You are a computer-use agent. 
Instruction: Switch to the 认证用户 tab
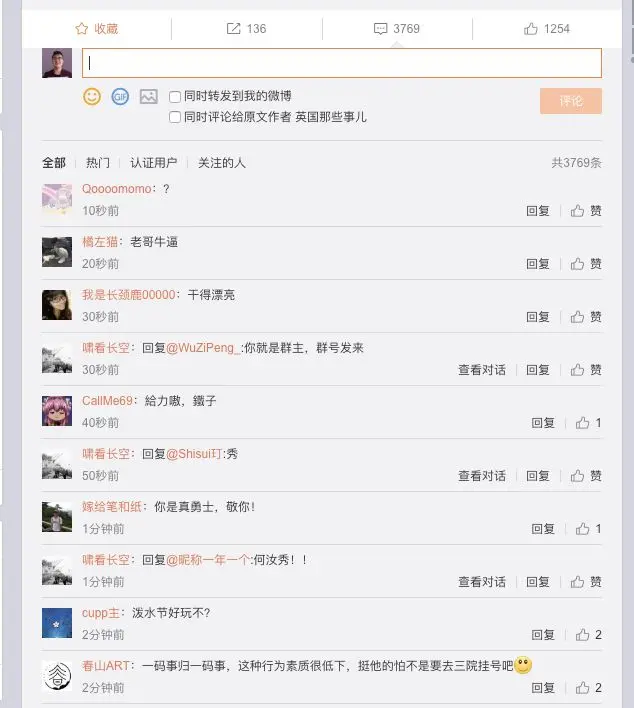pyautogui.click(x=153, y=163)
